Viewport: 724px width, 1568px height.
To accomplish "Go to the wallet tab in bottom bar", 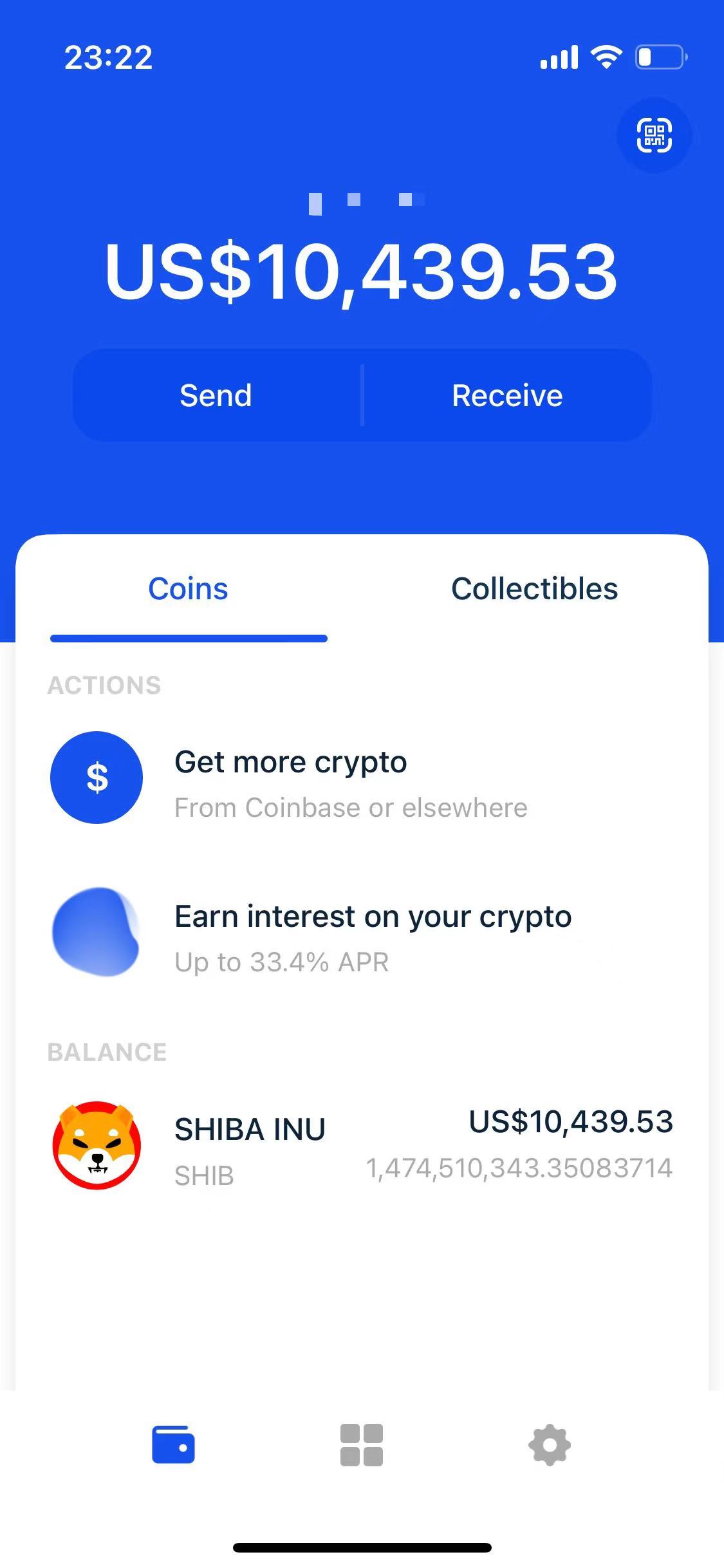I will tap(173, 1445).
